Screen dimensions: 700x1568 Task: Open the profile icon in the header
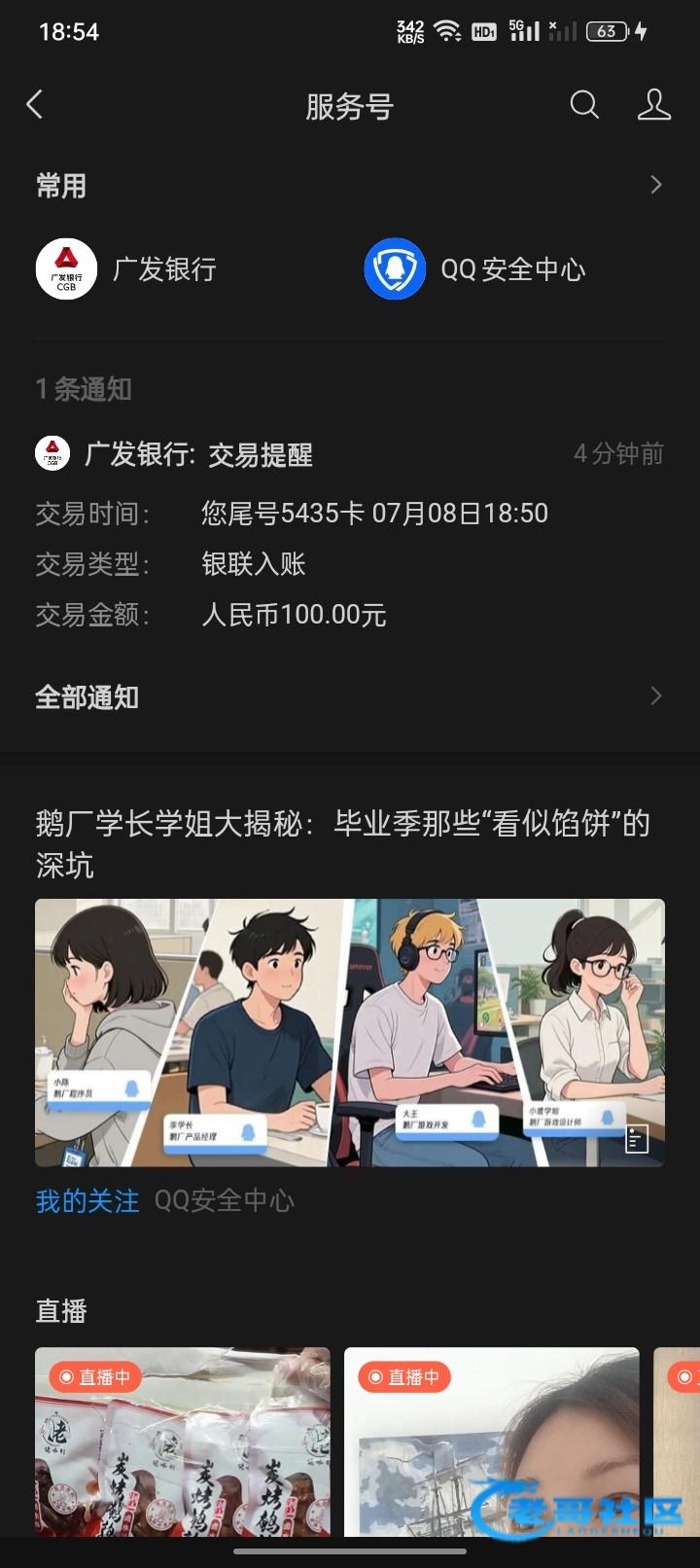[654, 105]
